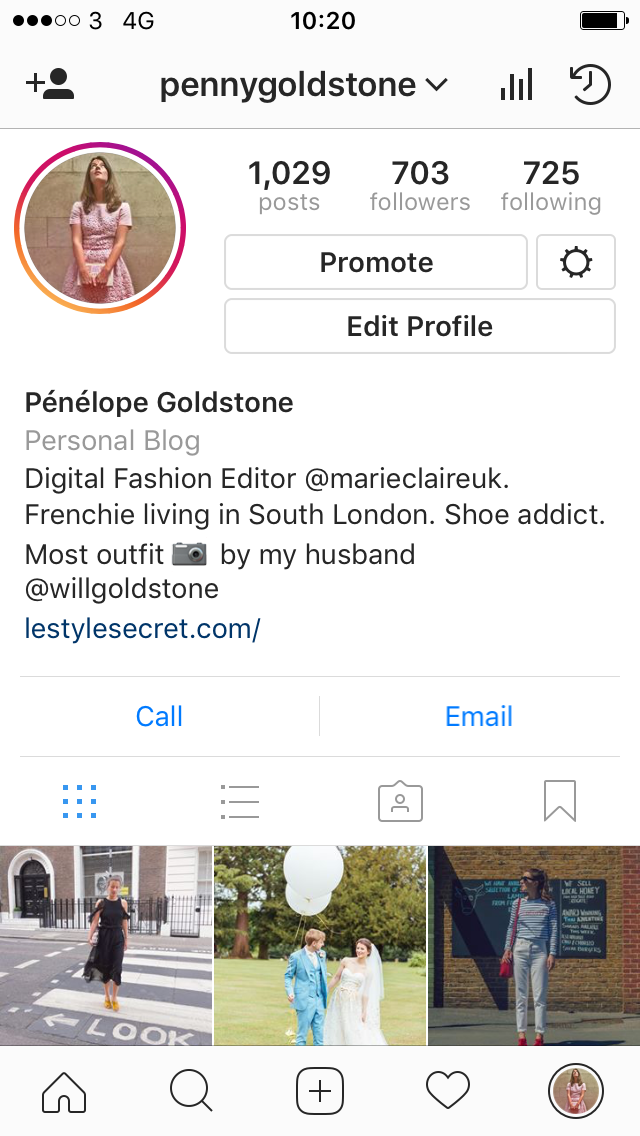This screenshot has width=640, height=1136.
Task: Open settings gear button
Action: tap(576, 262)
